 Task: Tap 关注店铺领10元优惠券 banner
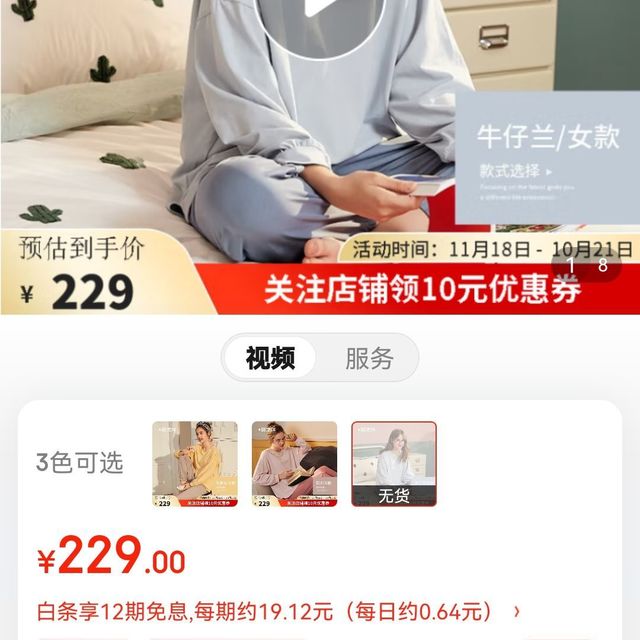tap(422, 290)
